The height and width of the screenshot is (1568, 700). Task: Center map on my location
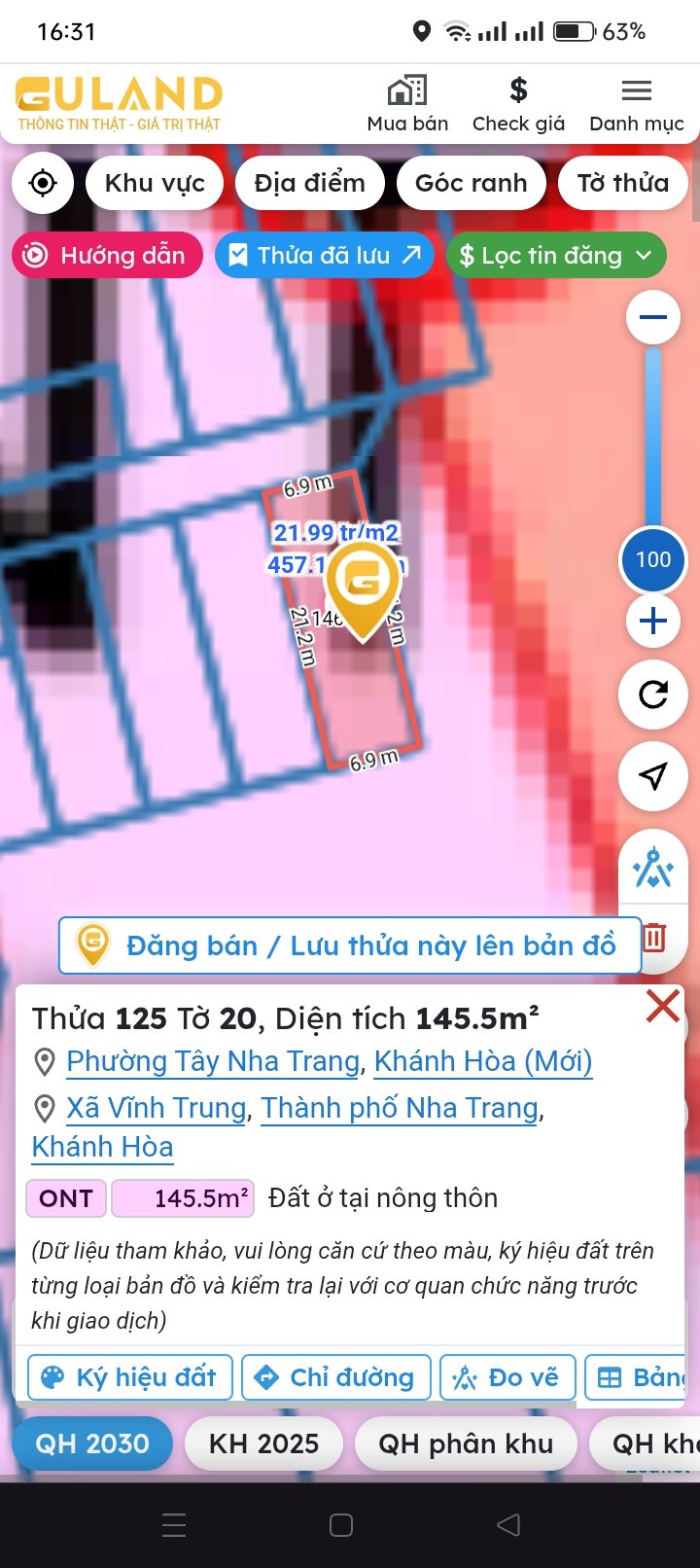pos(43,183)
